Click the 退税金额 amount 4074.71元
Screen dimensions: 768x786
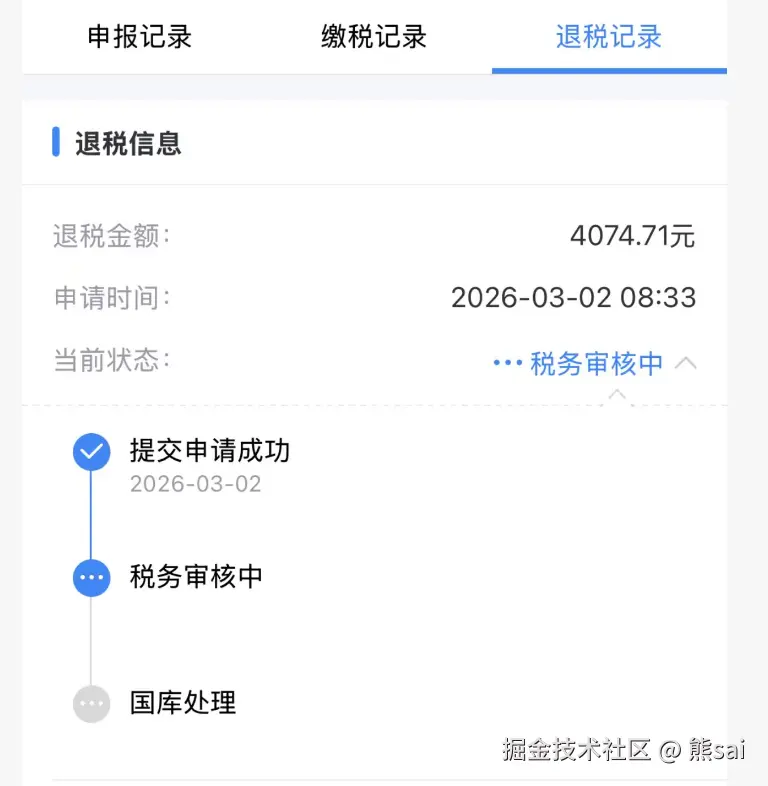tap(632, 236)
